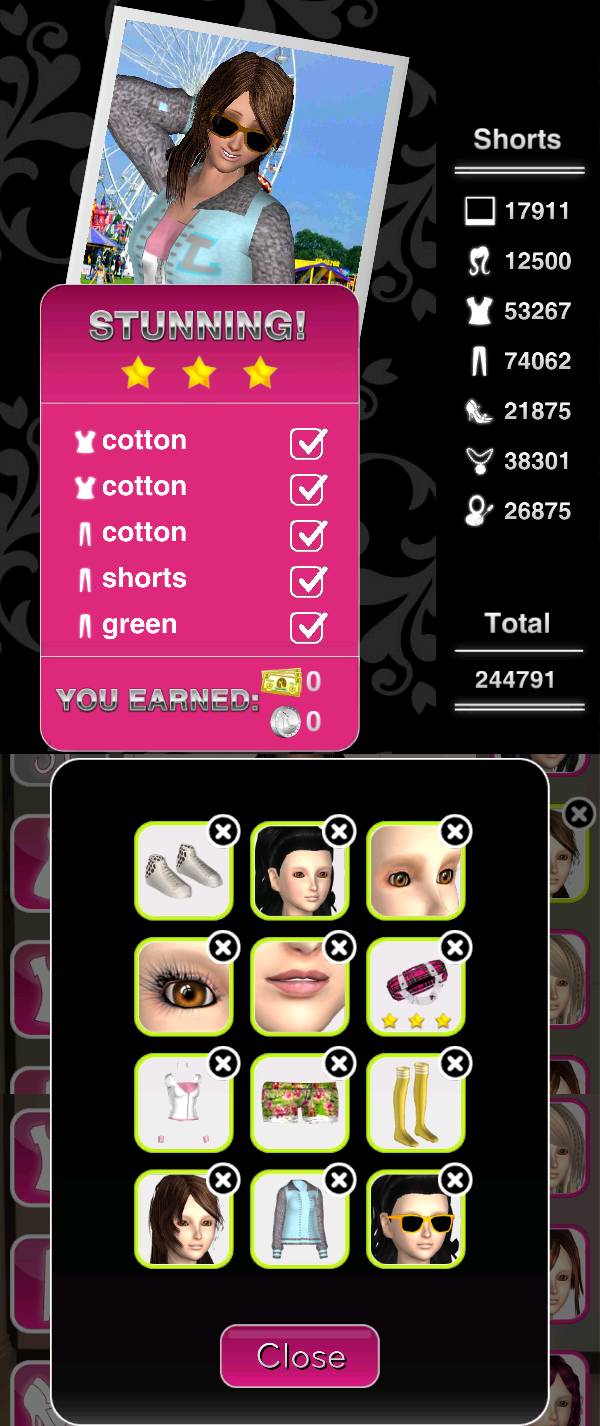This screenshot has height=1426, width=600.
Task: Remove the white and pink top
Action: [x=223, y=1063]
